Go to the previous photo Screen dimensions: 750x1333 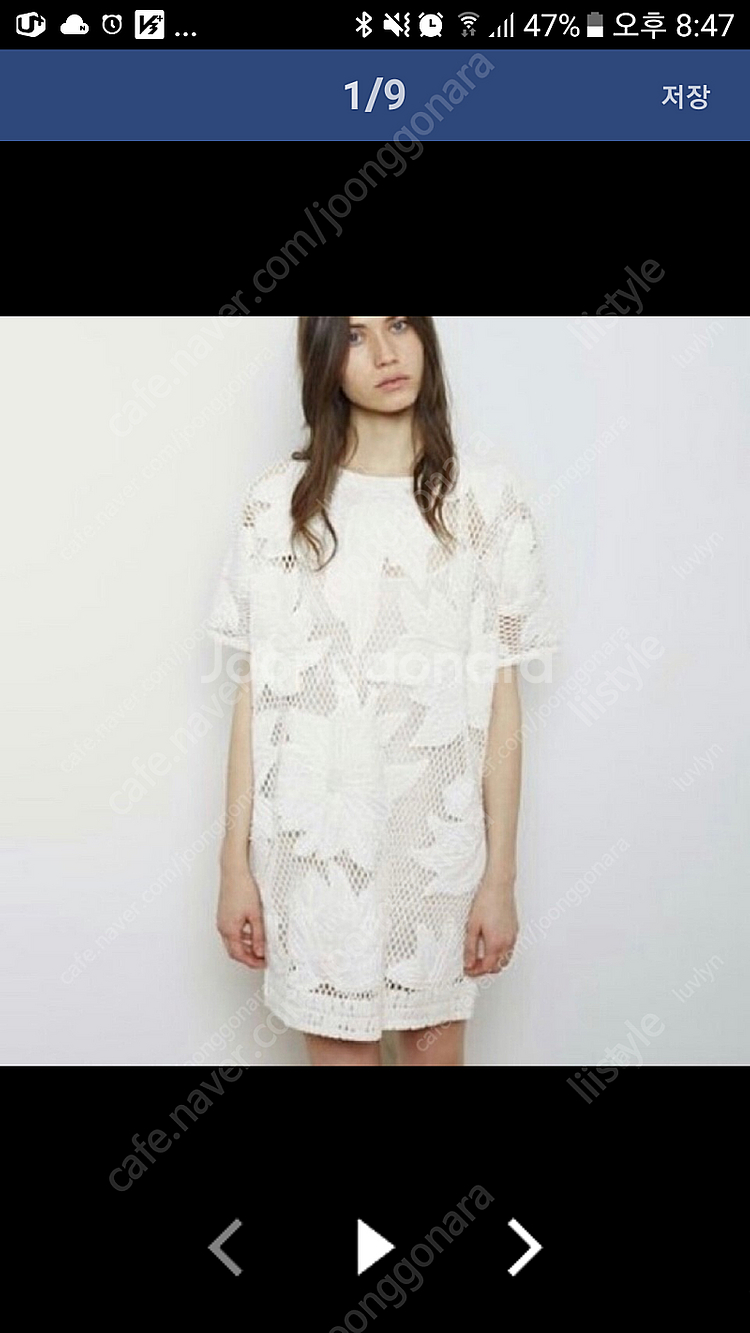[x=226, y=1247]
